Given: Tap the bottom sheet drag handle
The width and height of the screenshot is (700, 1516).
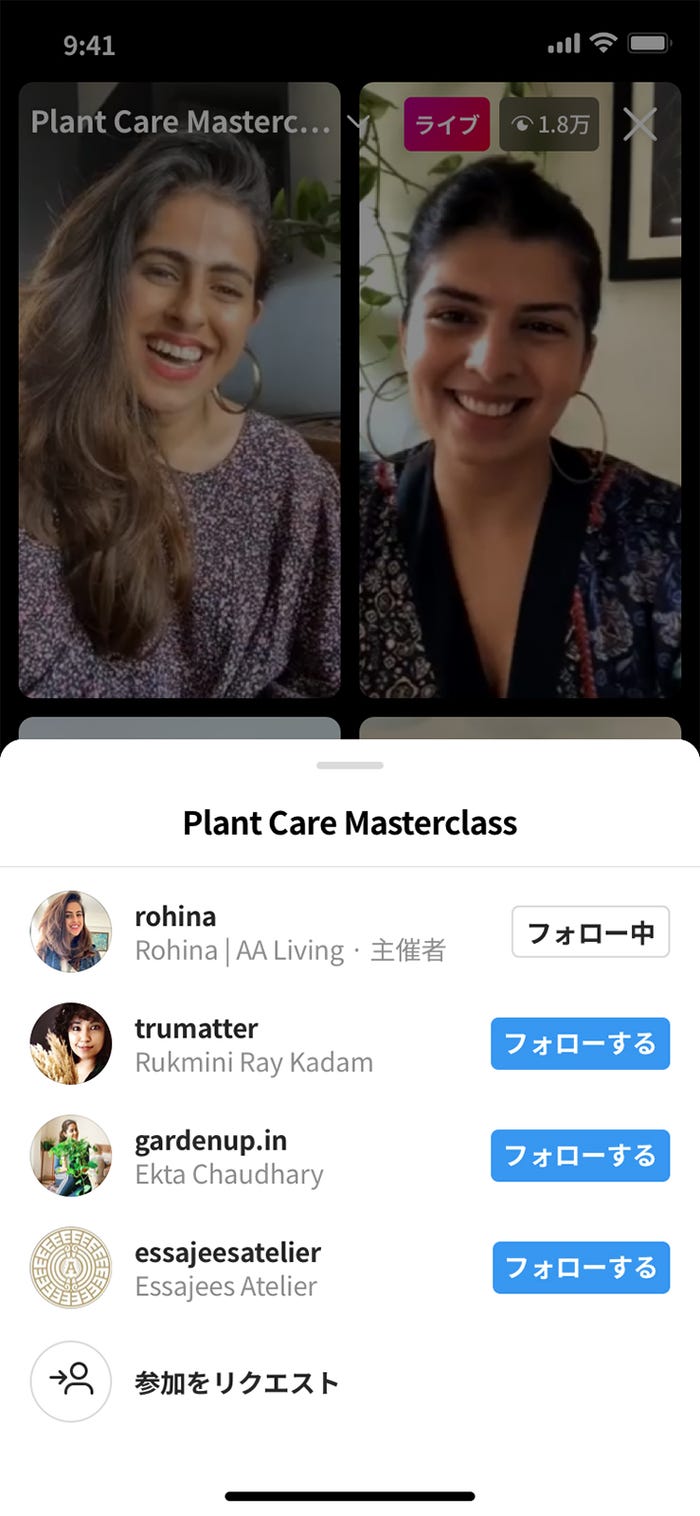Looking at the screenshot, I should 350,766.
